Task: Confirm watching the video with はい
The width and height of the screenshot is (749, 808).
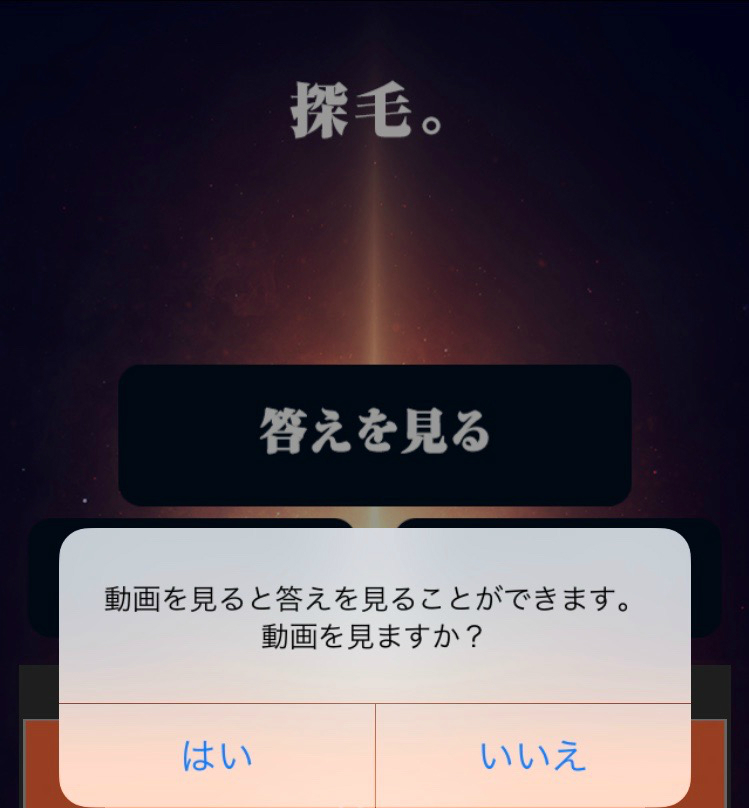Action: coord(217,755)
